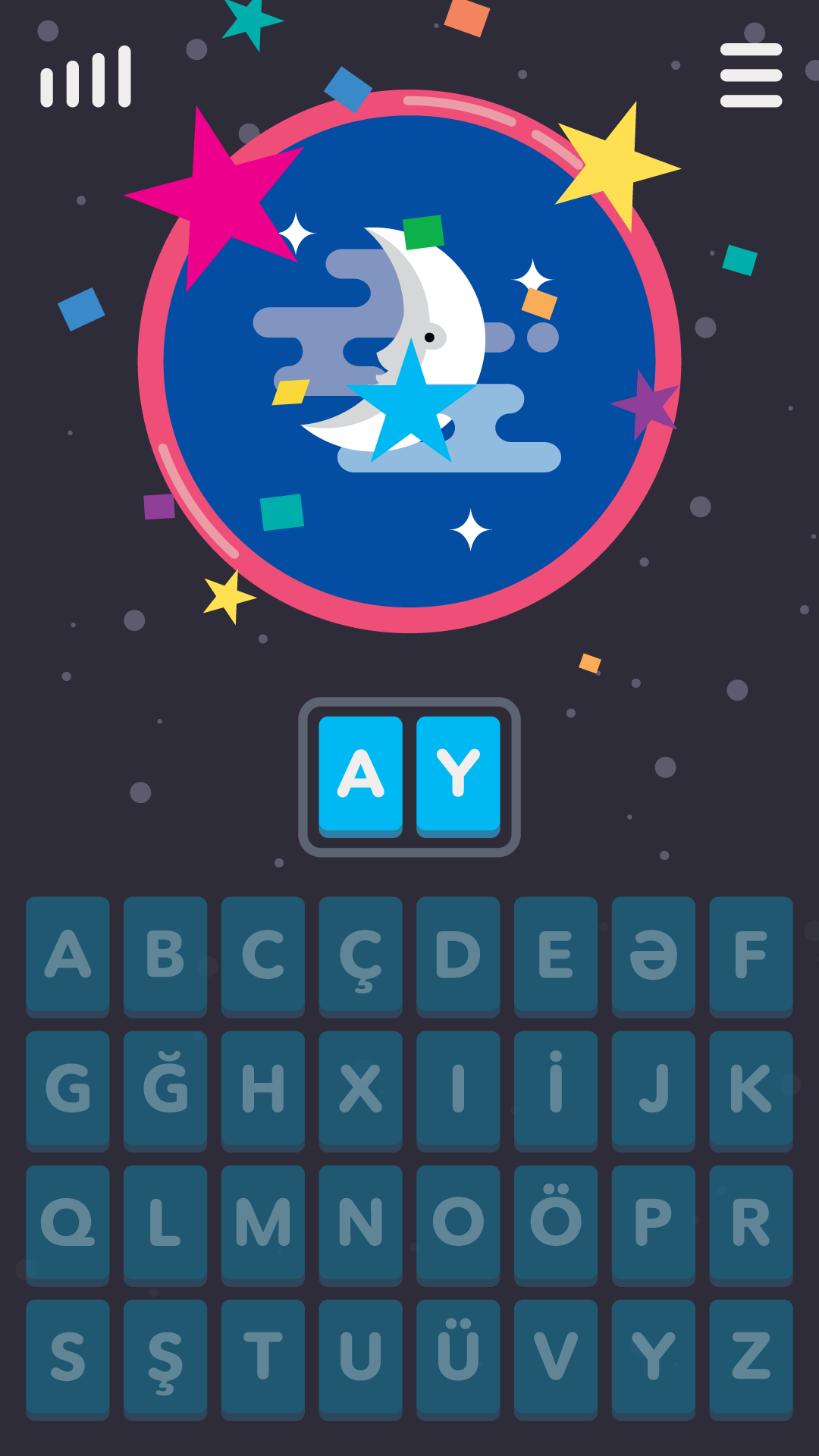Open the progress stats bars icon

(x=86, y=77)
